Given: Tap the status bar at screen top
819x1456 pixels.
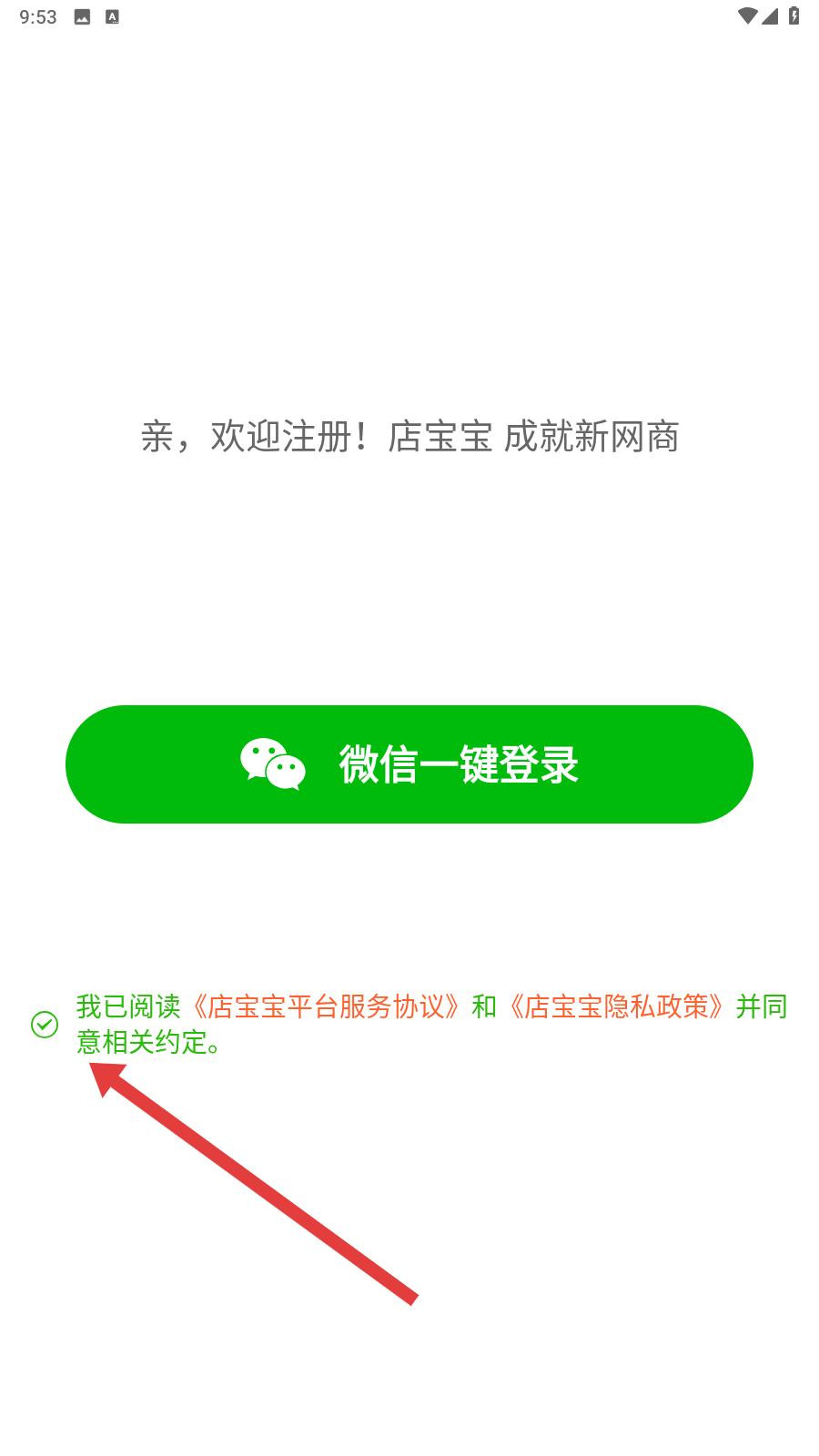Looking at the screenshot, I should pyautogui.click(x=409, y=15).
